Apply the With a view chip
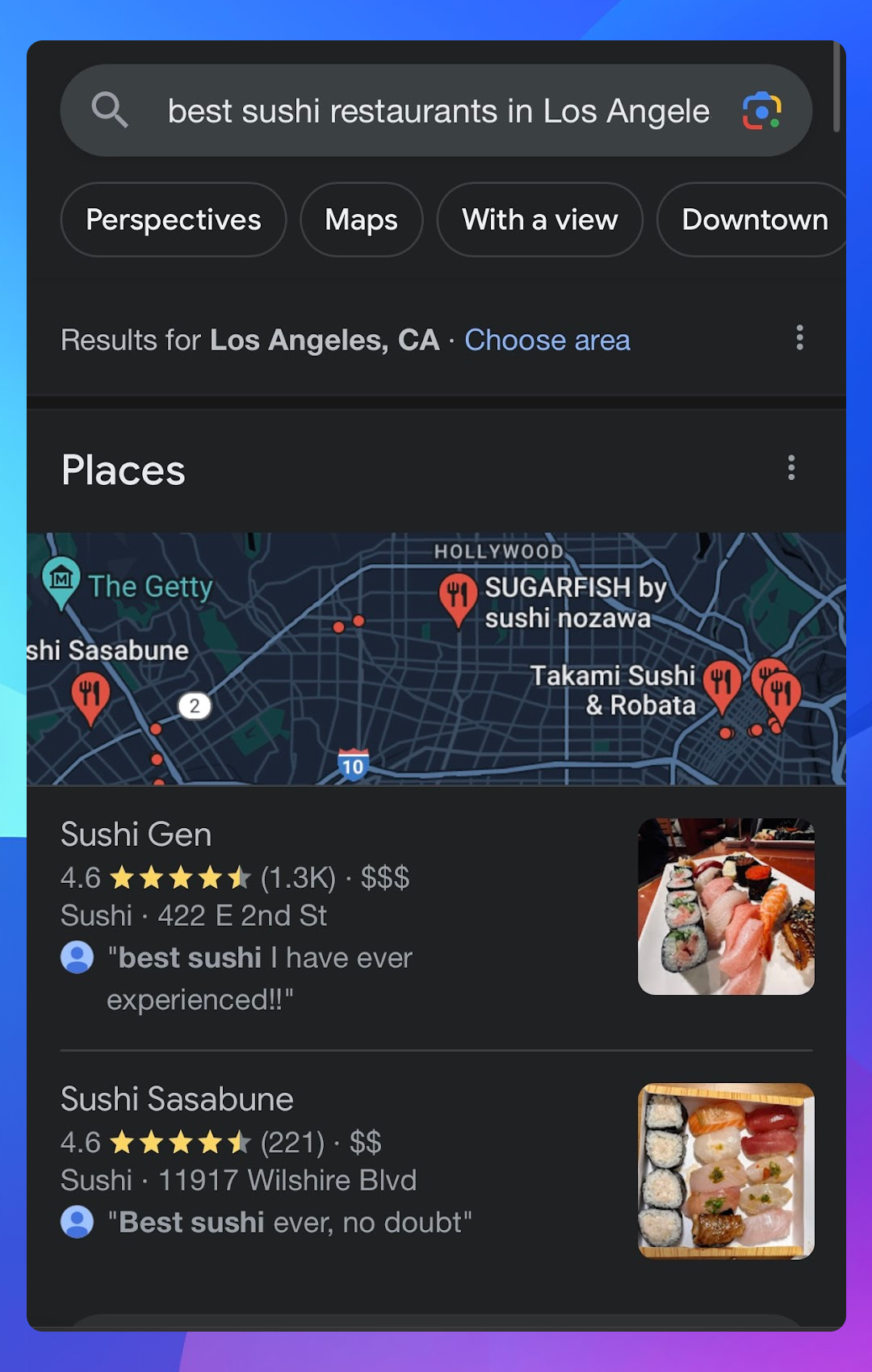Viewport: 872px width, 1372px height. pyautogui.click(x=539, y=220)
